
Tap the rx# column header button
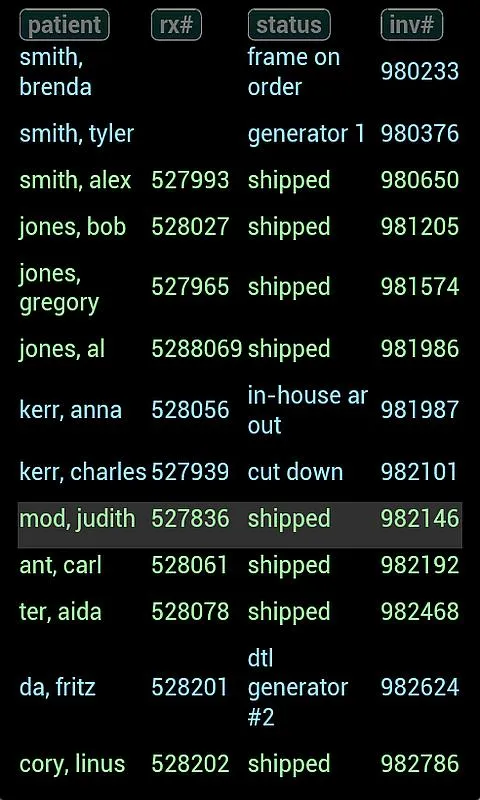(x=176, y=24)
